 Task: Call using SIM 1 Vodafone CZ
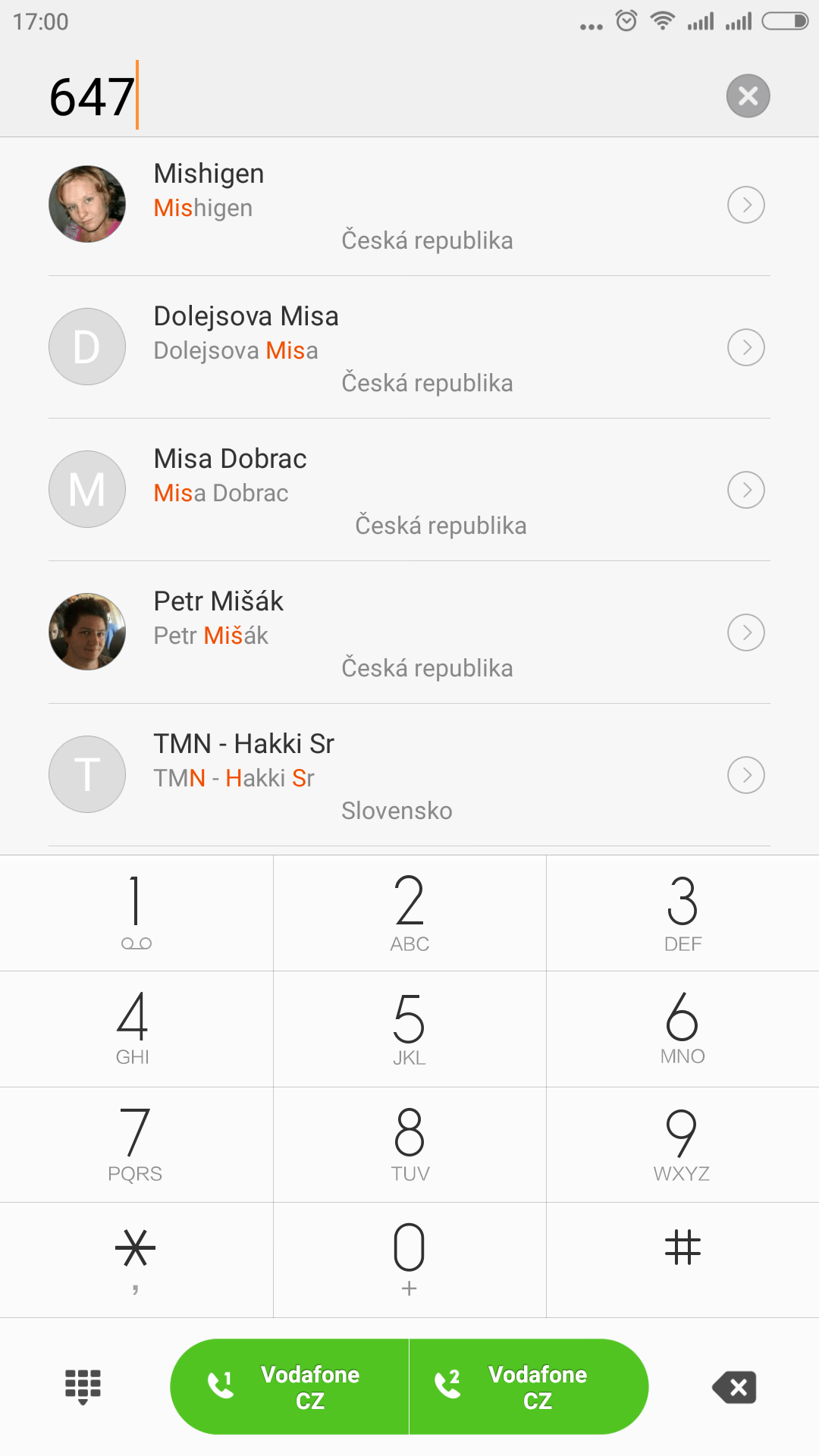tap(290, 1386)
